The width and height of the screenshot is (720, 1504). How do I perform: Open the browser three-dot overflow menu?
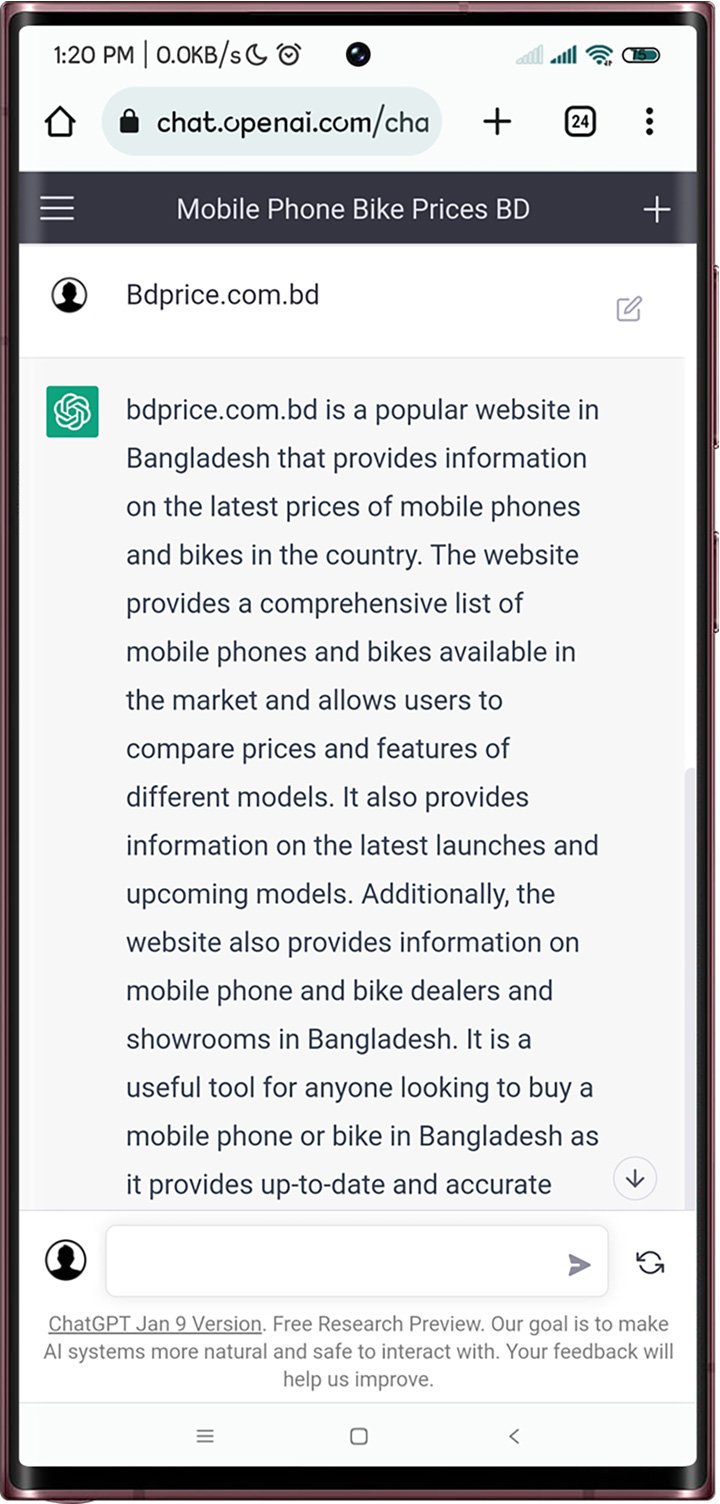click(x=649, y=122)
